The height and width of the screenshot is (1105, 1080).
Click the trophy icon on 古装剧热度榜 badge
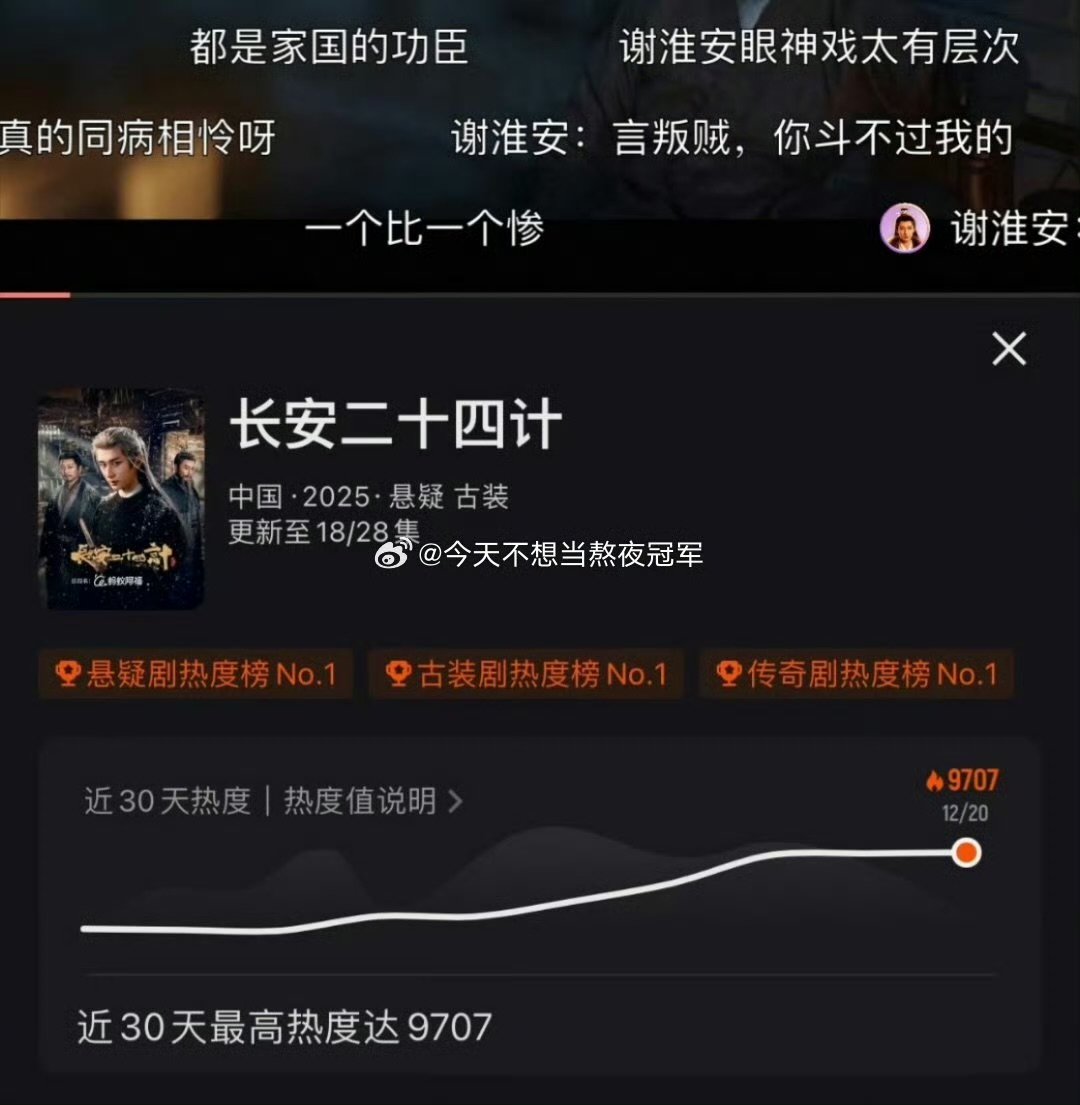coord(397,674)
